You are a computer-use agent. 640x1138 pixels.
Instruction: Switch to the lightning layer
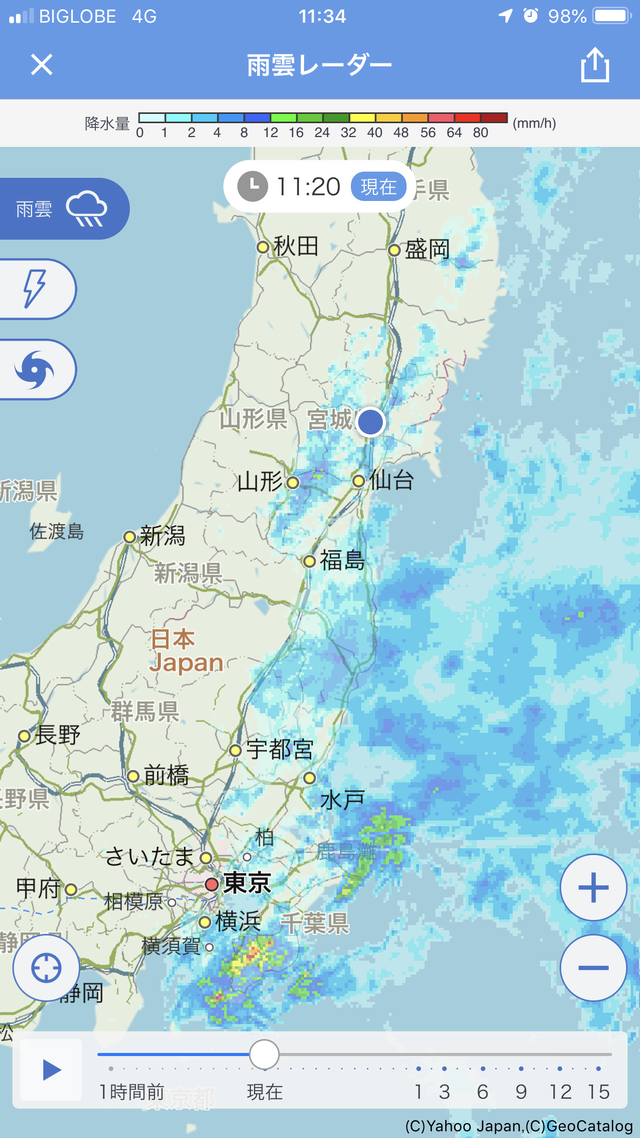36,289
